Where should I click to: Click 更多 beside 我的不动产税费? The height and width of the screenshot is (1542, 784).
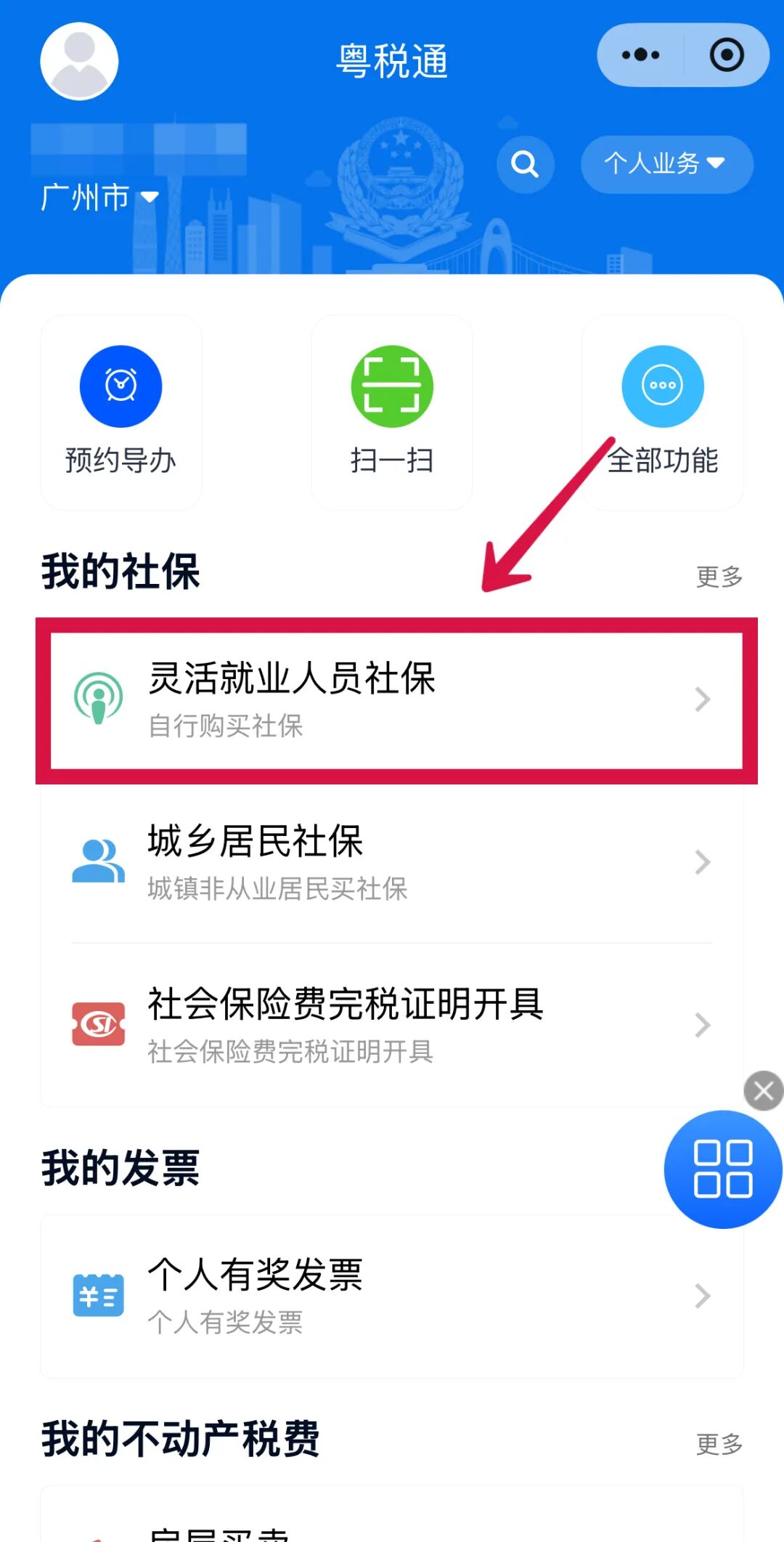[719, 1442]
